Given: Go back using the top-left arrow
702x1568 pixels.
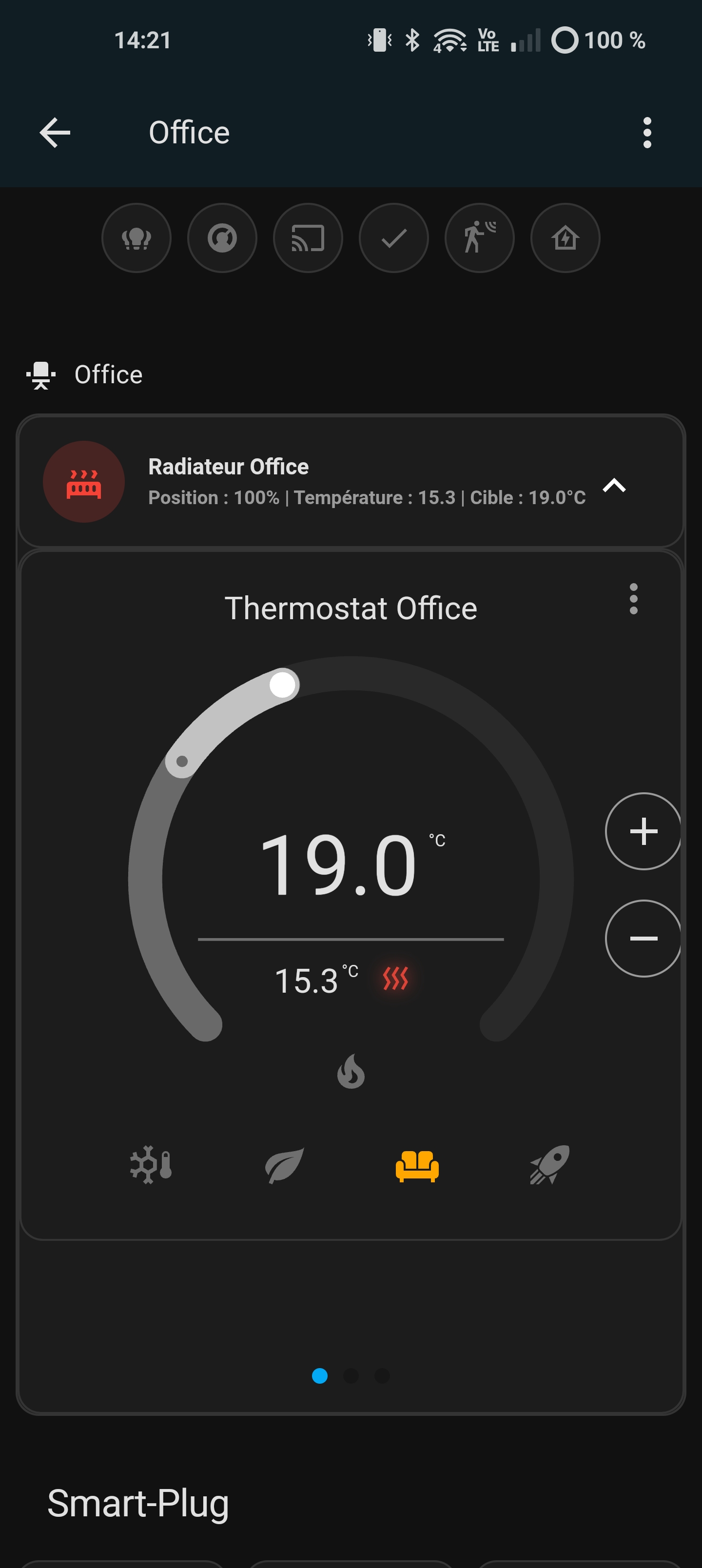Looking at the screenshot, I should (55, 133).
